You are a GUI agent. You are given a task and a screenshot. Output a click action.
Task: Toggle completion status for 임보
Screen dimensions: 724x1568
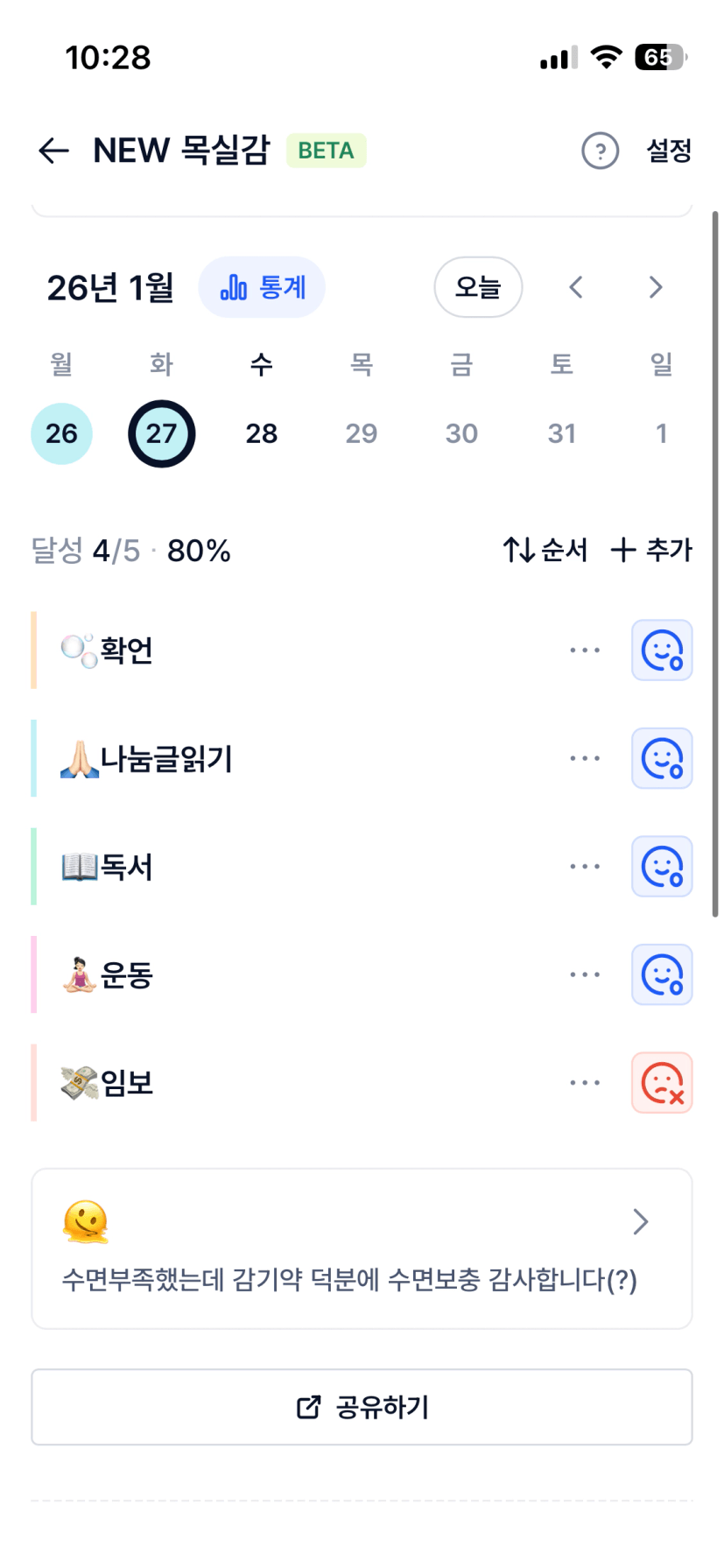662,1083
